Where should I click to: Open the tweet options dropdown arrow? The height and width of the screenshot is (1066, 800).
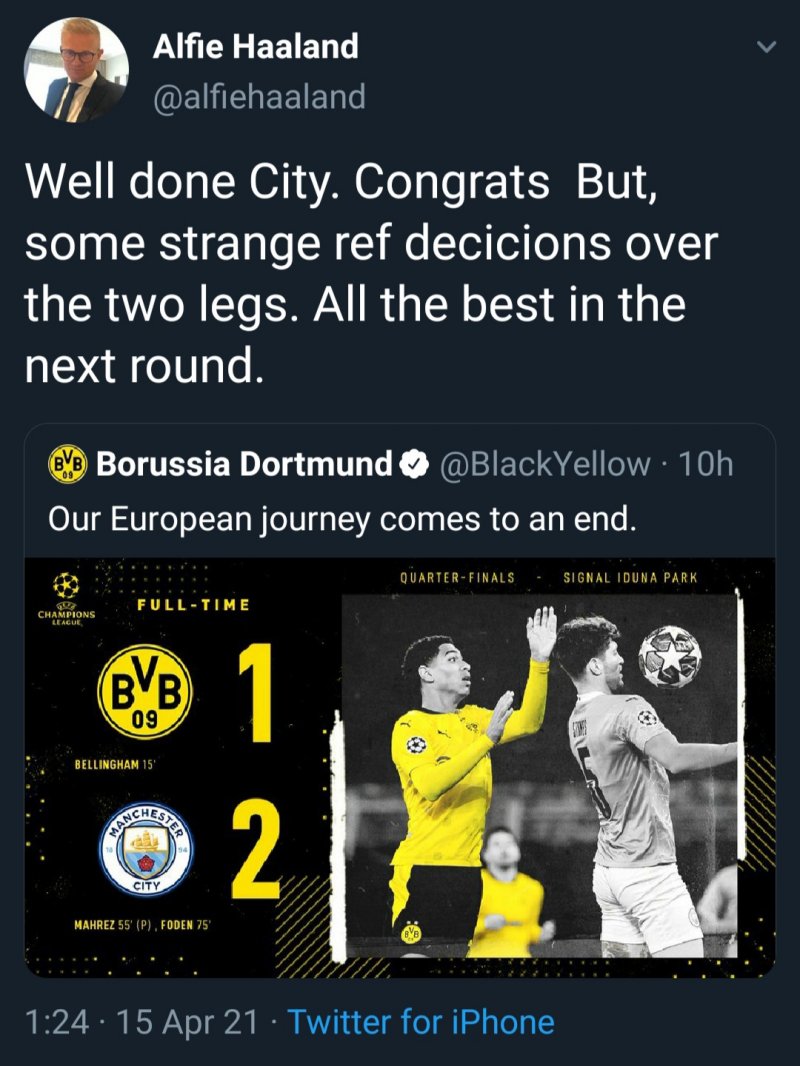click(764, 47)
